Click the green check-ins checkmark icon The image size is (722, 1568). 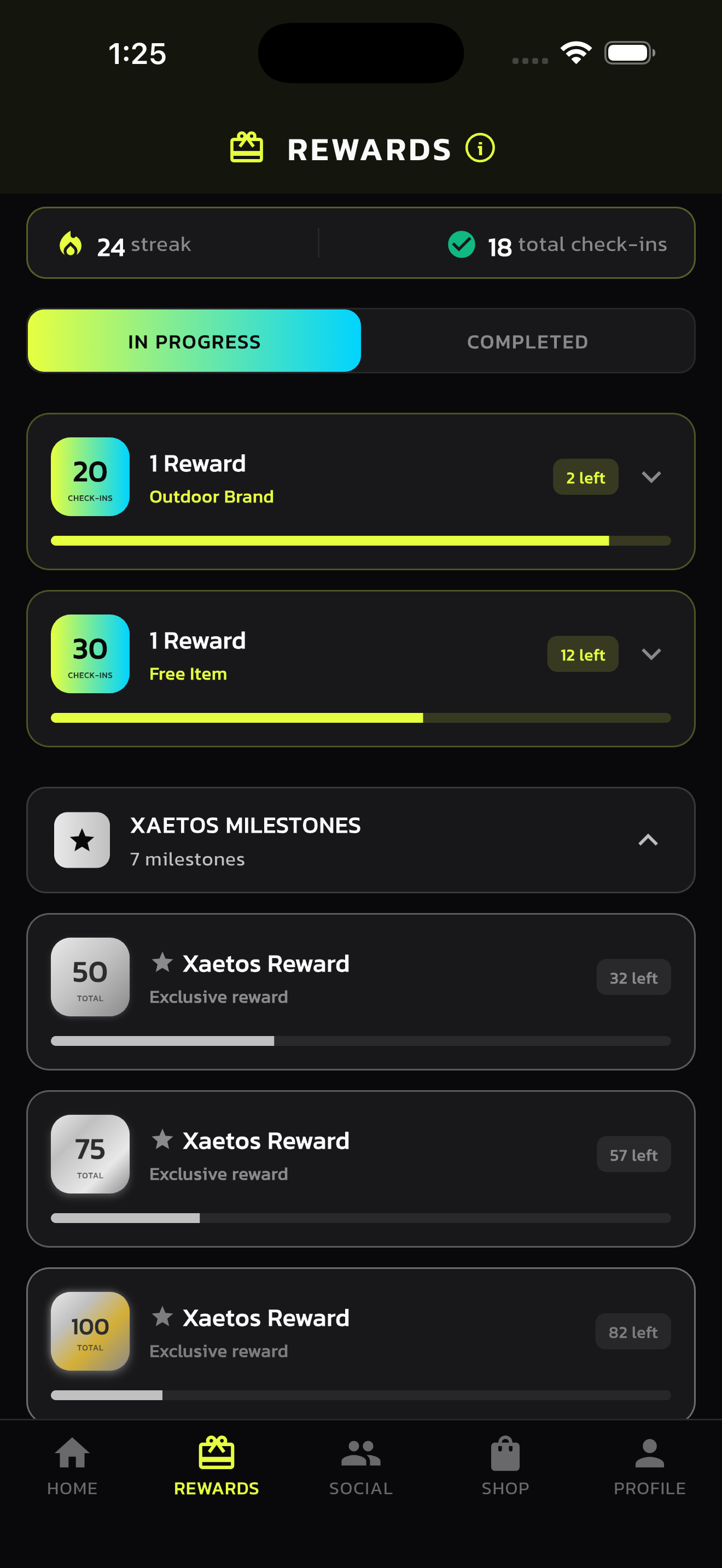click(462, 244)
